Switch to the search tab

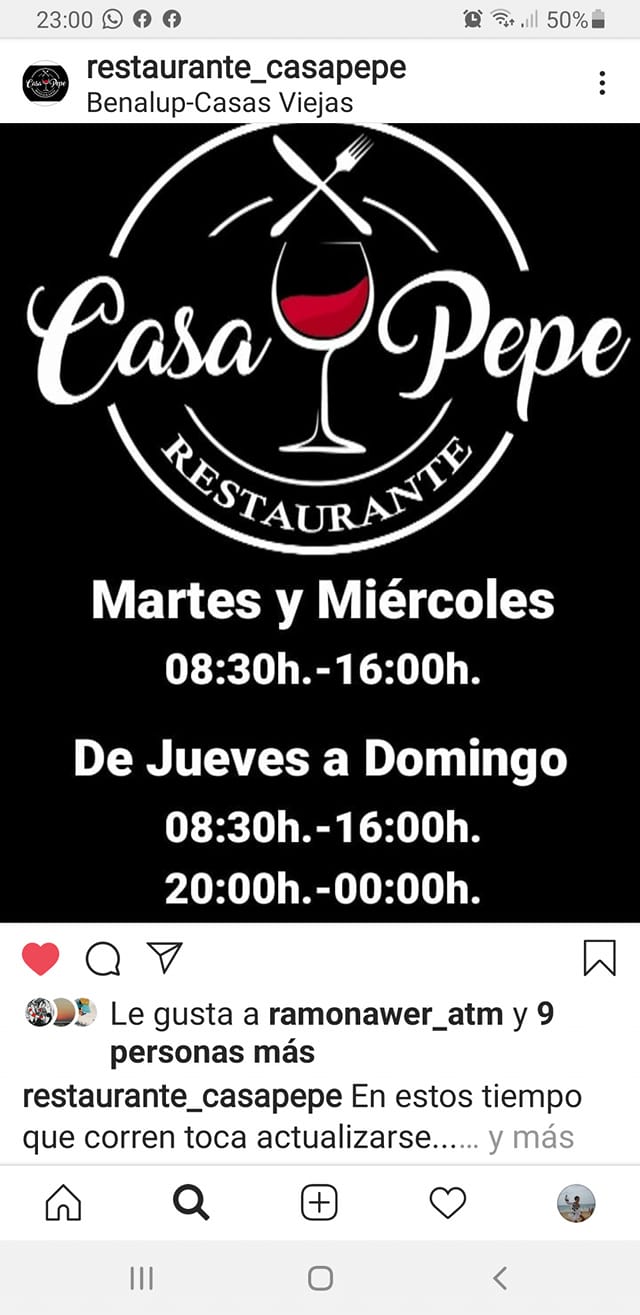point(191,1203)
